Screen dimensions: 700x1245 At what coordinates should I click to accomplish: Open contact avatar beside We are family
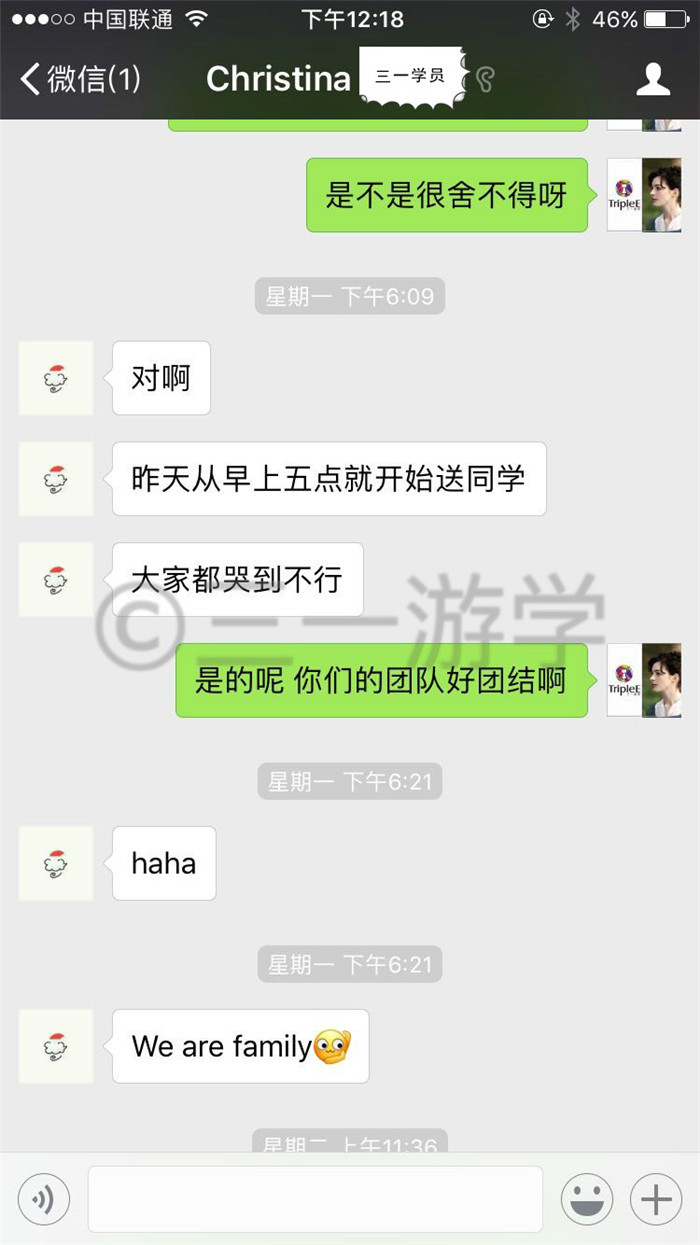click(x=56, y=1046)
